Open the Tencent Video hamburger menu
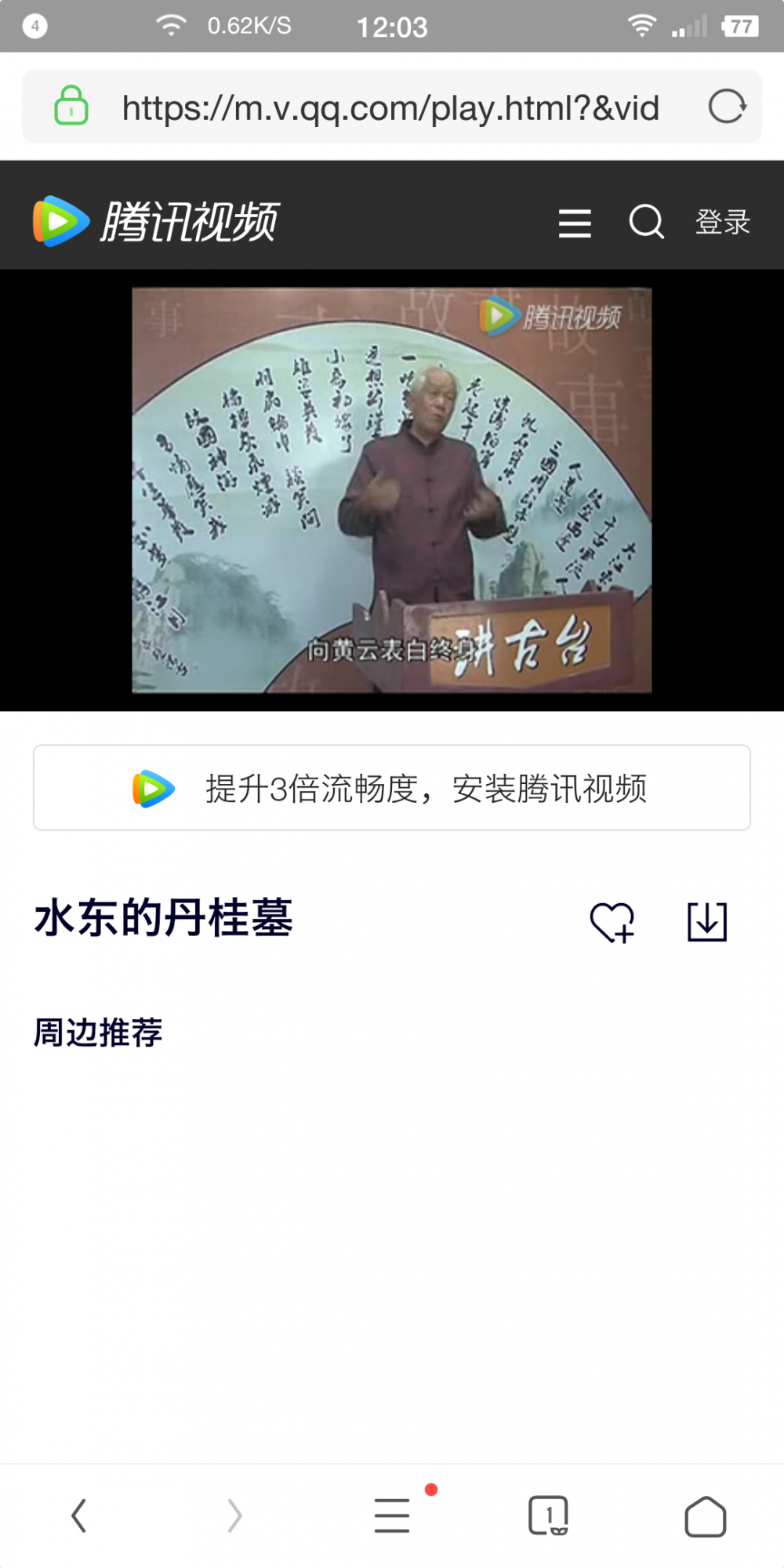The width and height of the screenshot is (784, 1568). [575, 223]
